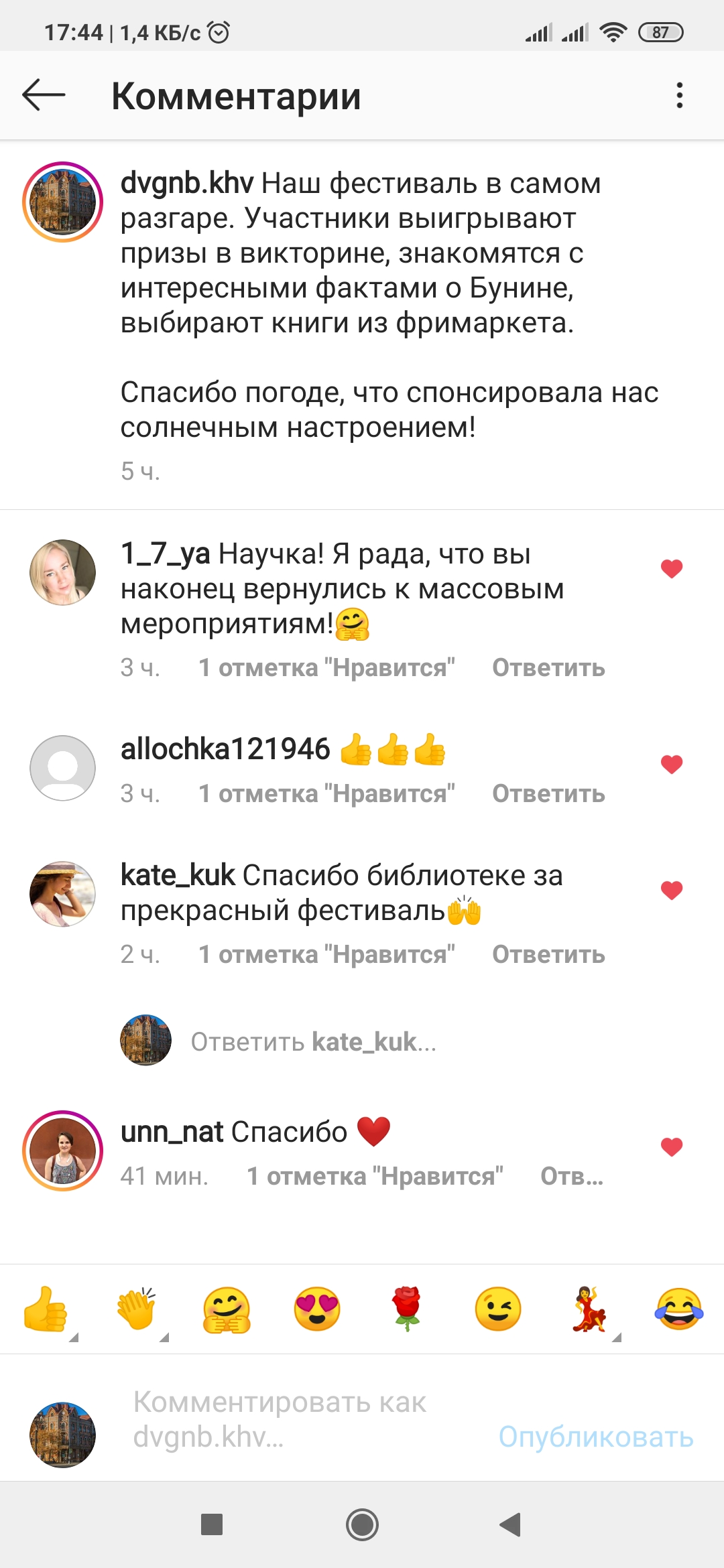View likes on the 1_7_ya comment
The width and height of the screenshot is (724, 1568).
pos(326,667)
